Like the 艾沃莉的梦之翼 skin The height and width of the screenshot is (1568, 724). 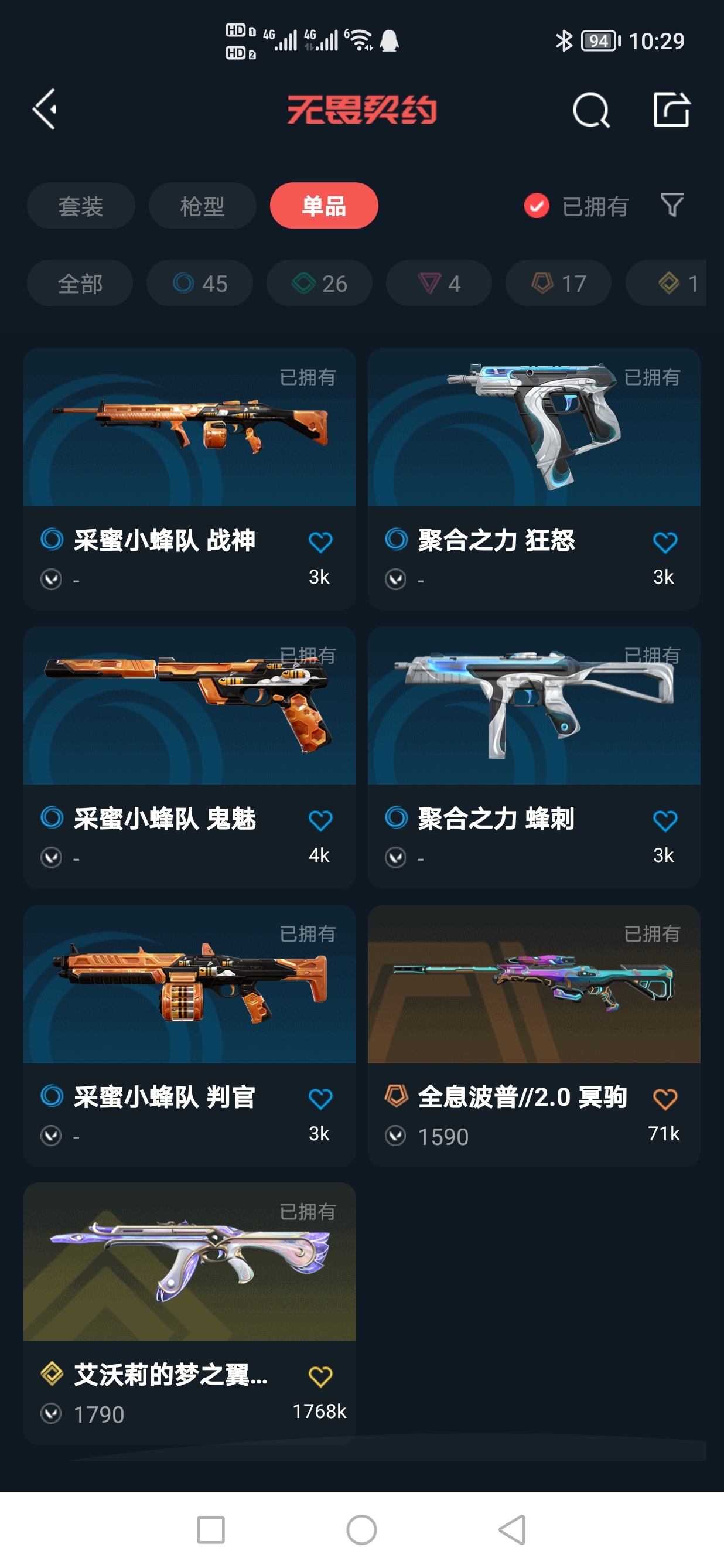point(320,1376)
